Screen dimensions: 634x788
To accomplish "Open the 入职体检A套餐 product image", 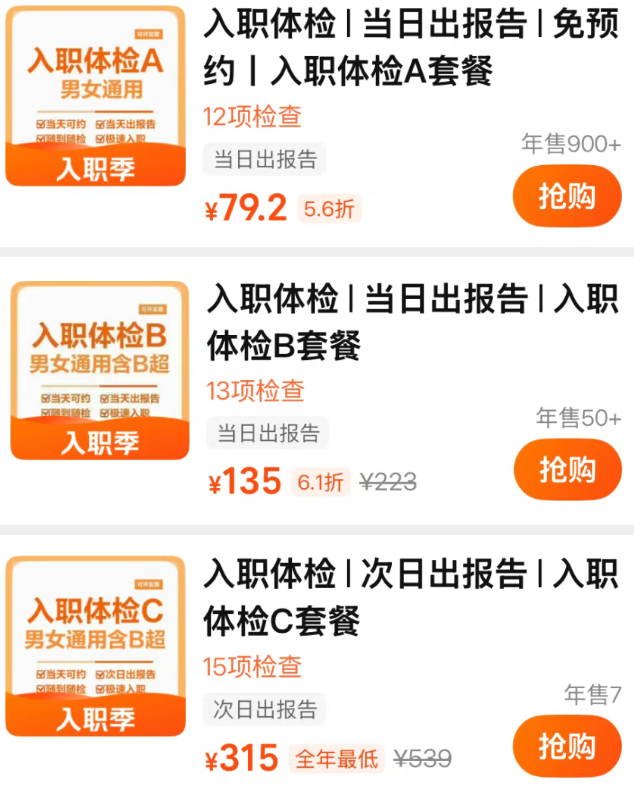I will point(97,97).
